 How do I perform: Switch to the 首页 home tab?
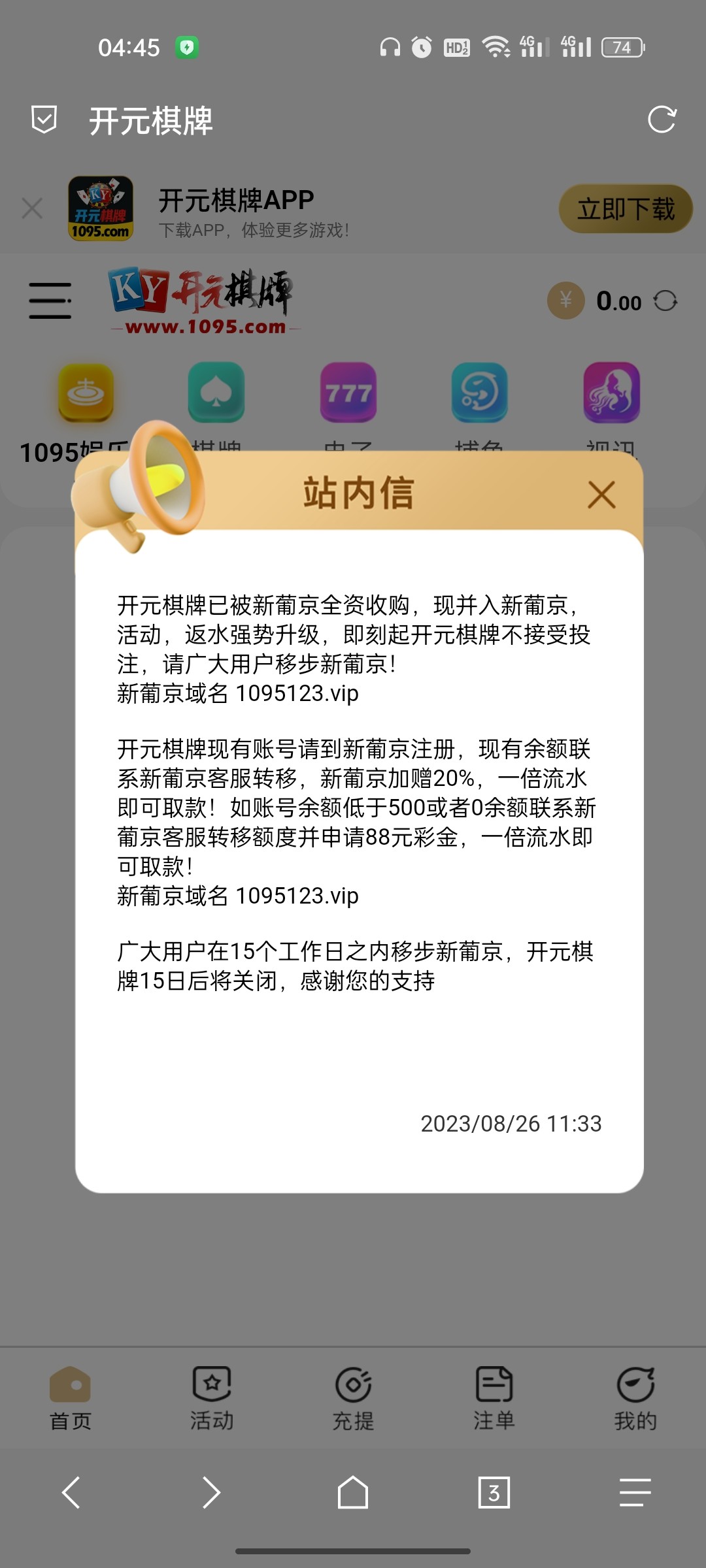tap(71, 1398)
